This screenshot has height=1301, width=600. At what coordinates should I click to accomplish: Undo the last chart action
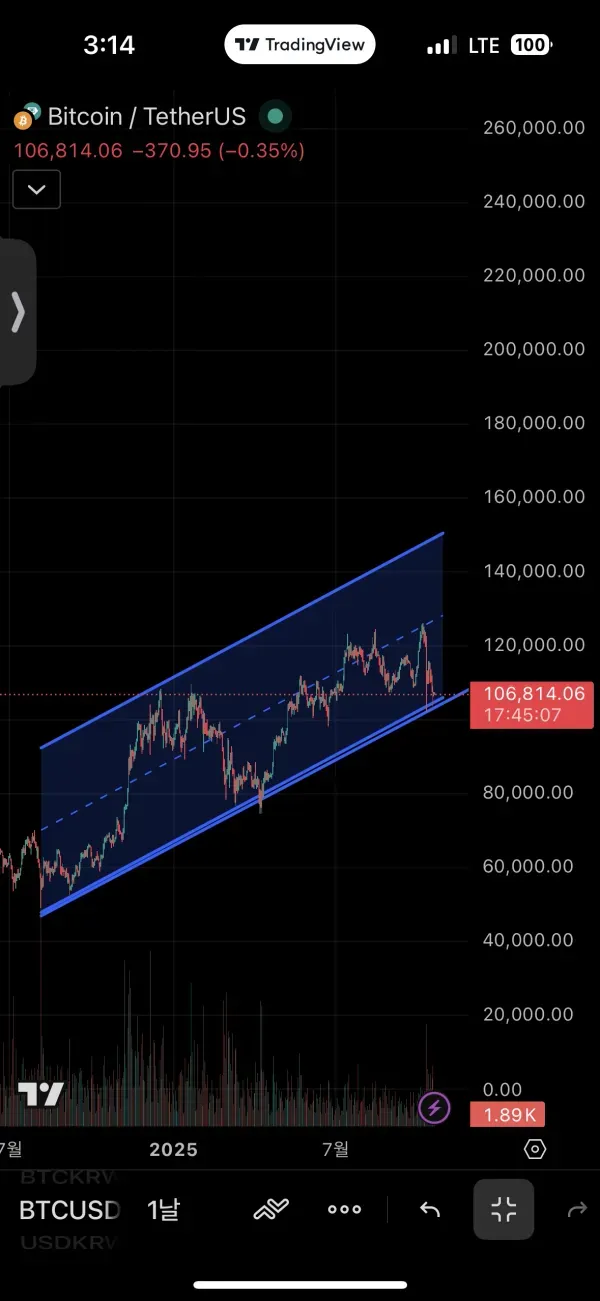click(x=430, y=1210)
